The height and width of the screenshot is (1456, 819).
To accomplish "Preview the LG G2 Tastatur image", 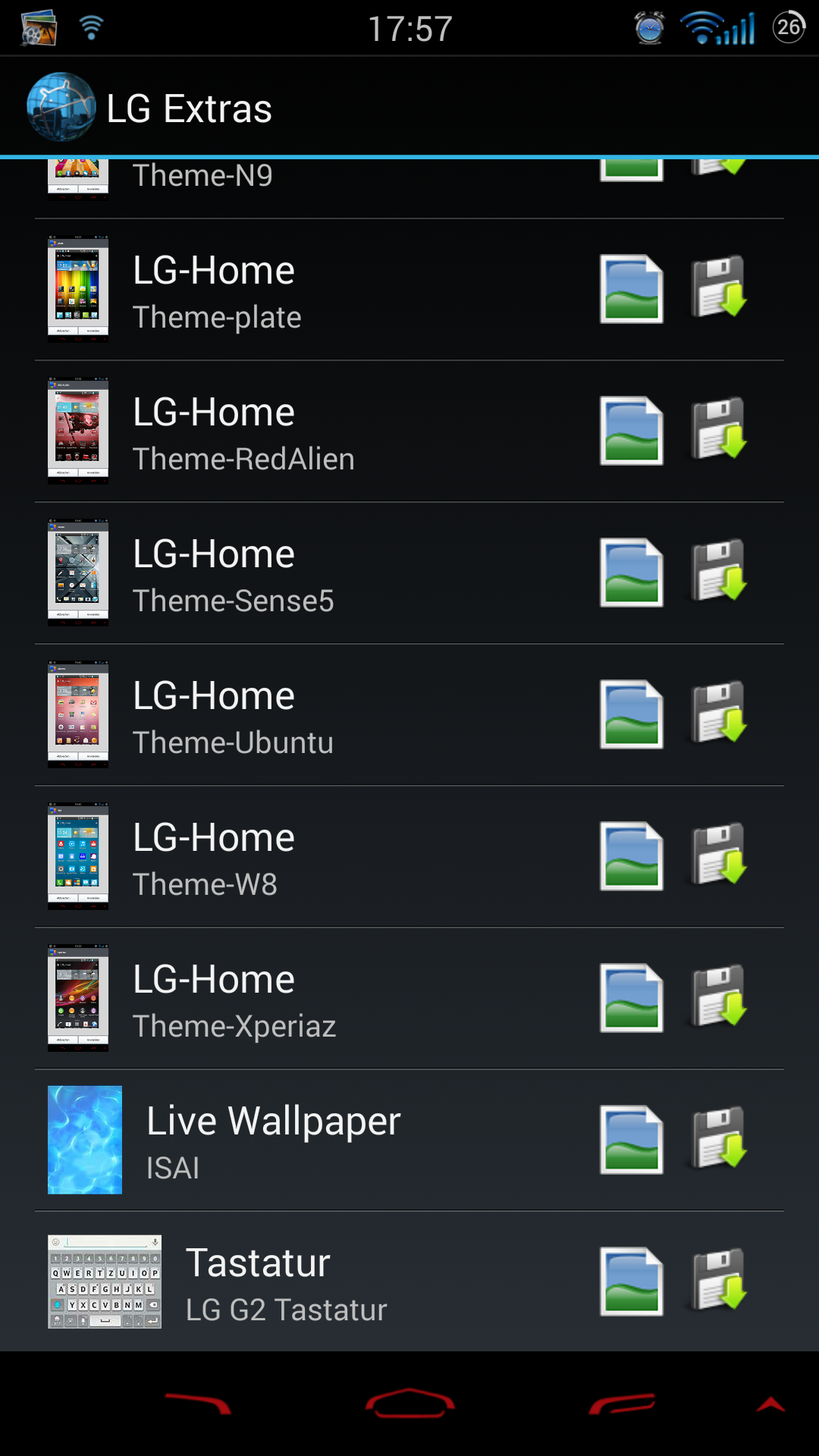I will (x=632, y=1282).
